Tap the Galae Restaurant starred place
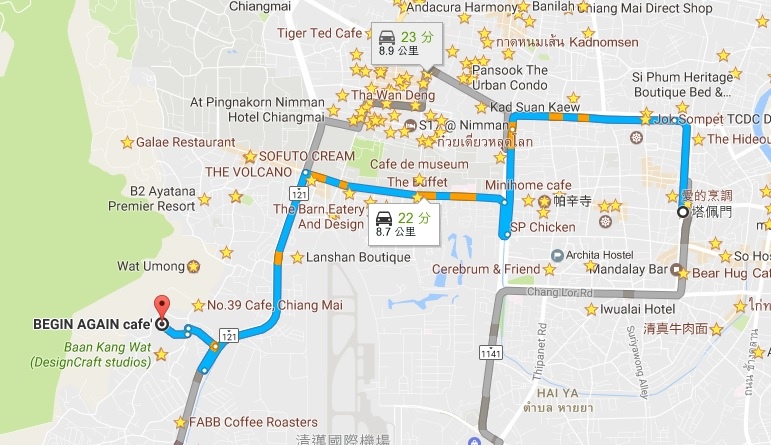Image resolution: width=771 pixels, height=445 pixels. tap(127, 143)
